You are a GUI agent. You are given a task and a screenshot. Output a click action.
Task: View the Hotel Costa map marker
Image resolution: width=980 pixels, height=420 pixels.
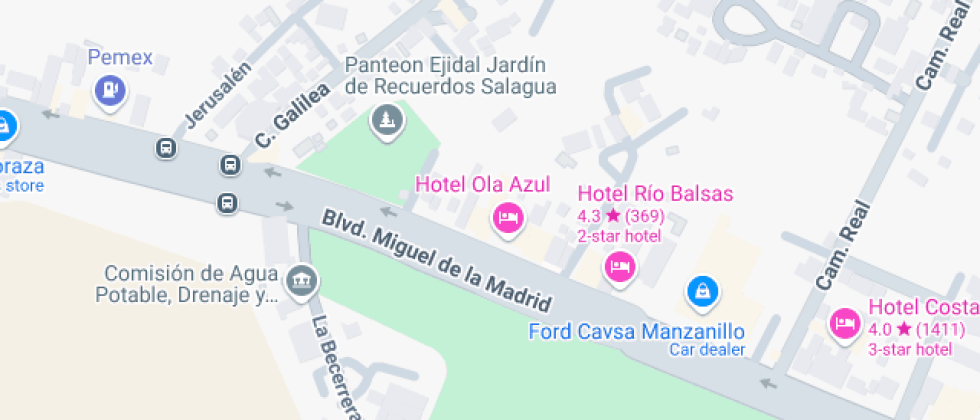click(x=846, y=322)
